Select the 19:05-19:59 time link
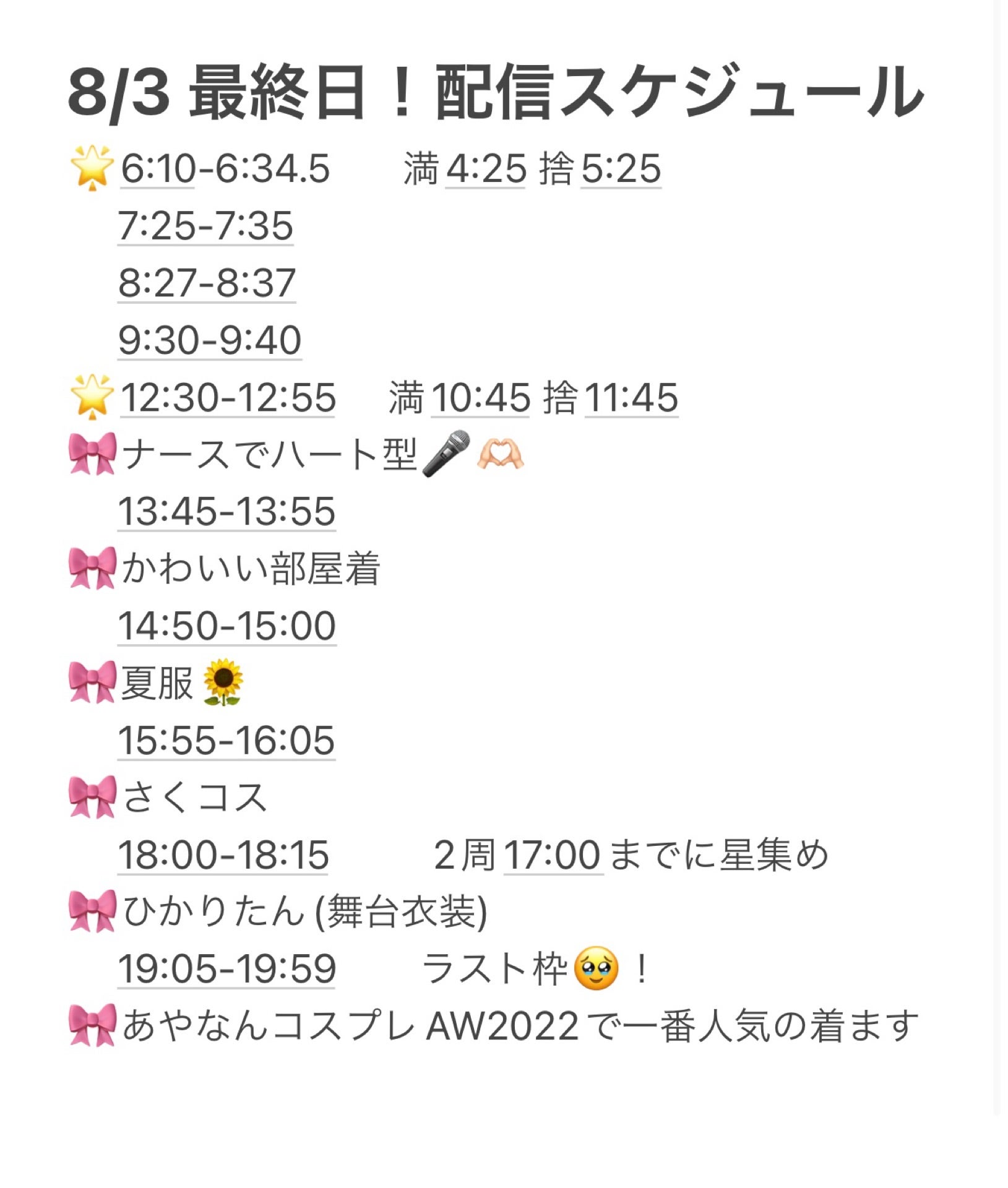Screen dimensions: 1008x1188 click(x=226, y=969)
